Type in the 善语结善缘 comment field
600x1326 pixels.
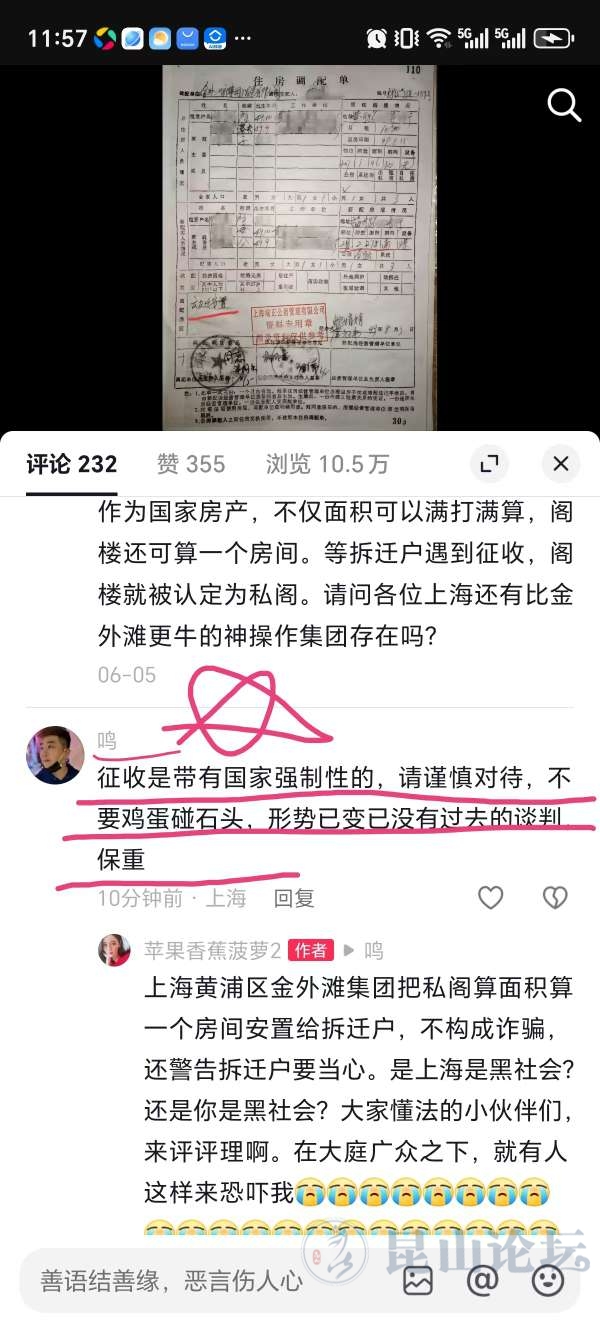coord(200,1280)
